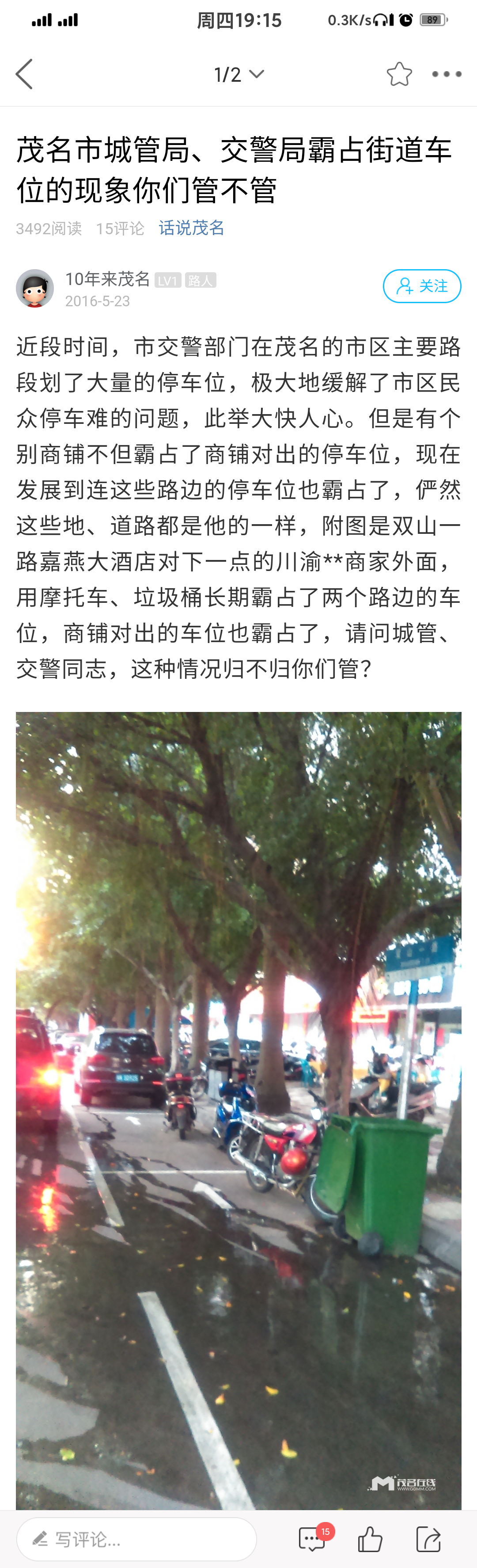The width and height of the screenshot is (477, 1568).
Task: Tap the 写评论 comment field
Action: tap(137, 1539)
